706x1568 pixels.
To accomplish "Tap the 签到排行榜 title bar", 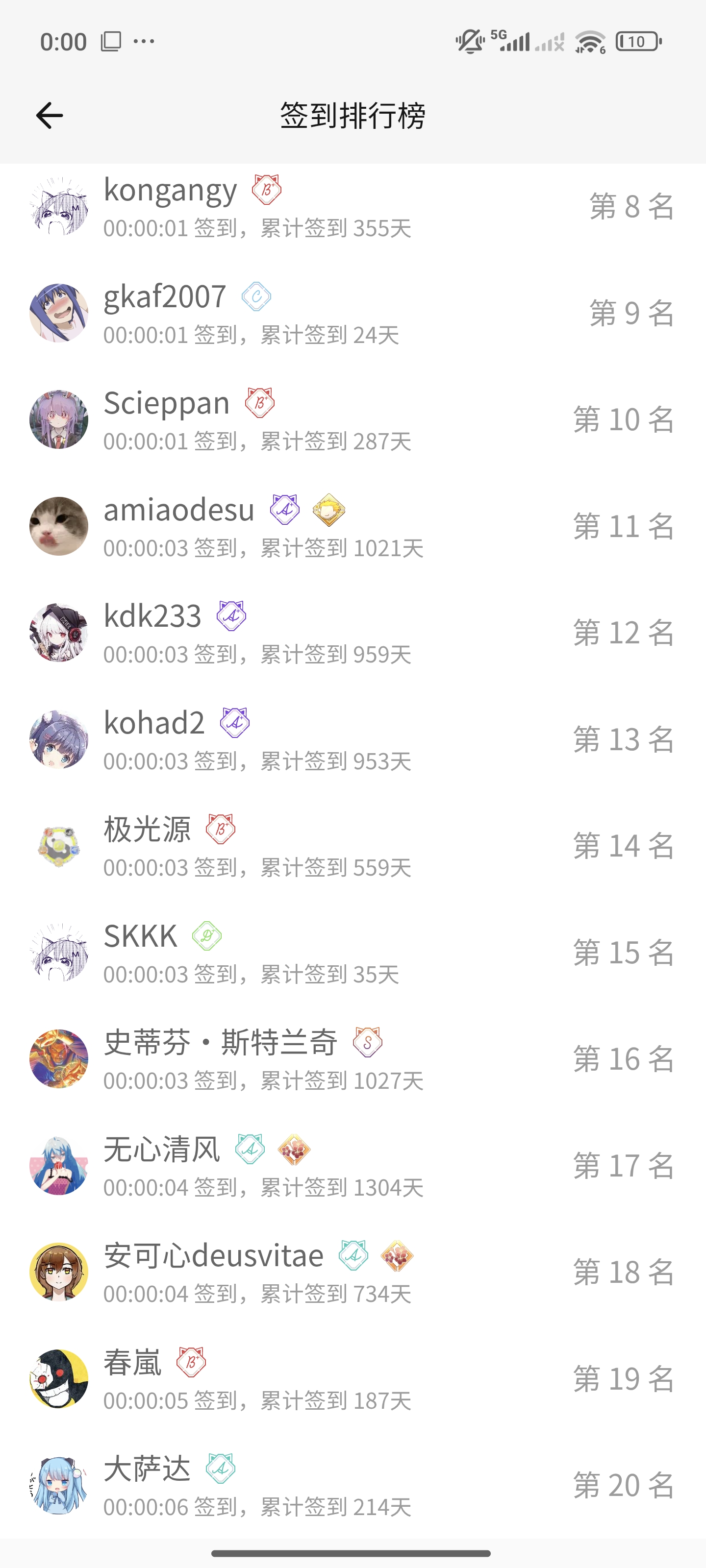I will tap(353, 115).
